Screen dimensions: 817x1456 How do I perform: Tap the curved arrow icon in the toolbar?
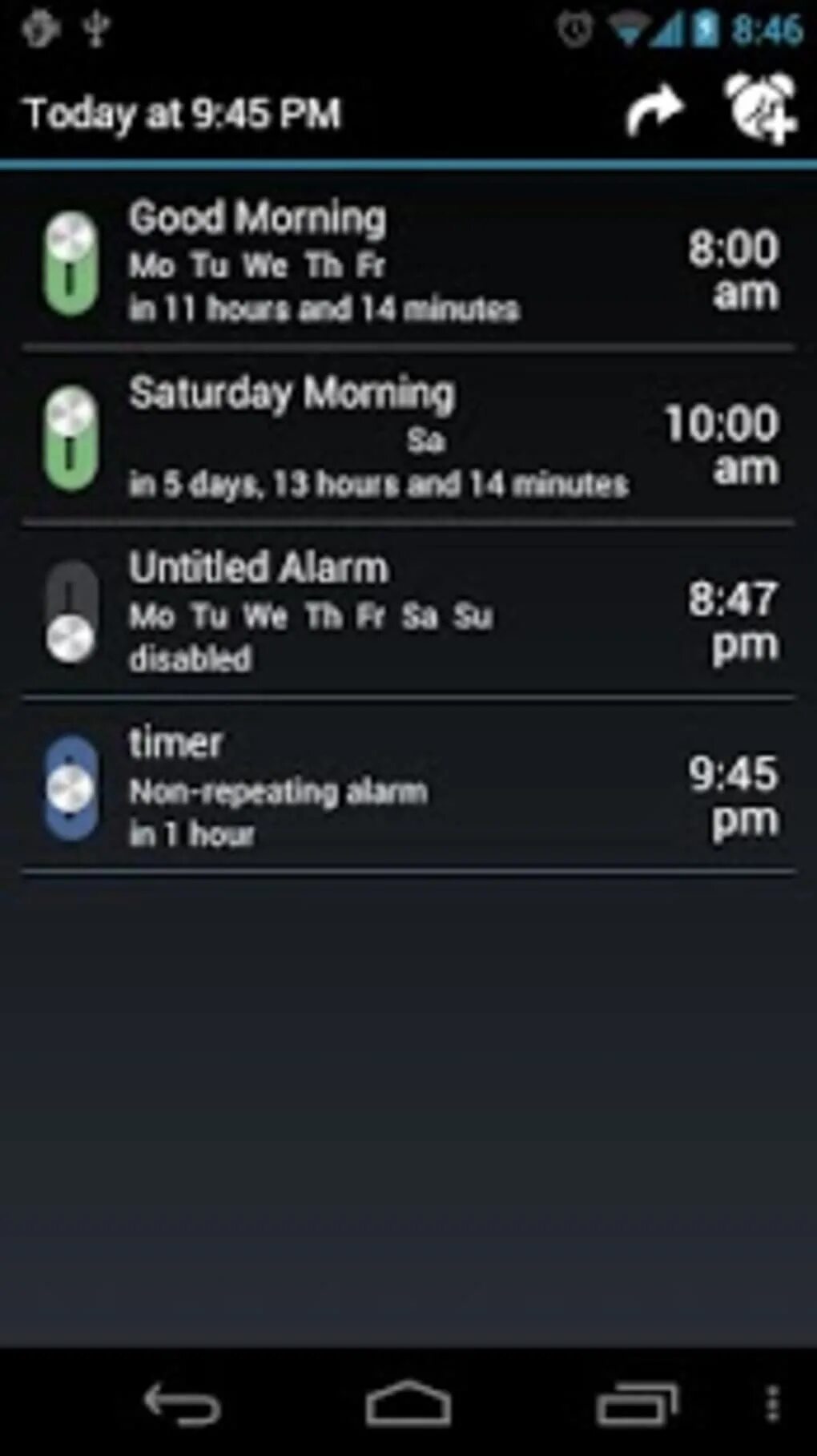(x=654, y=111)
